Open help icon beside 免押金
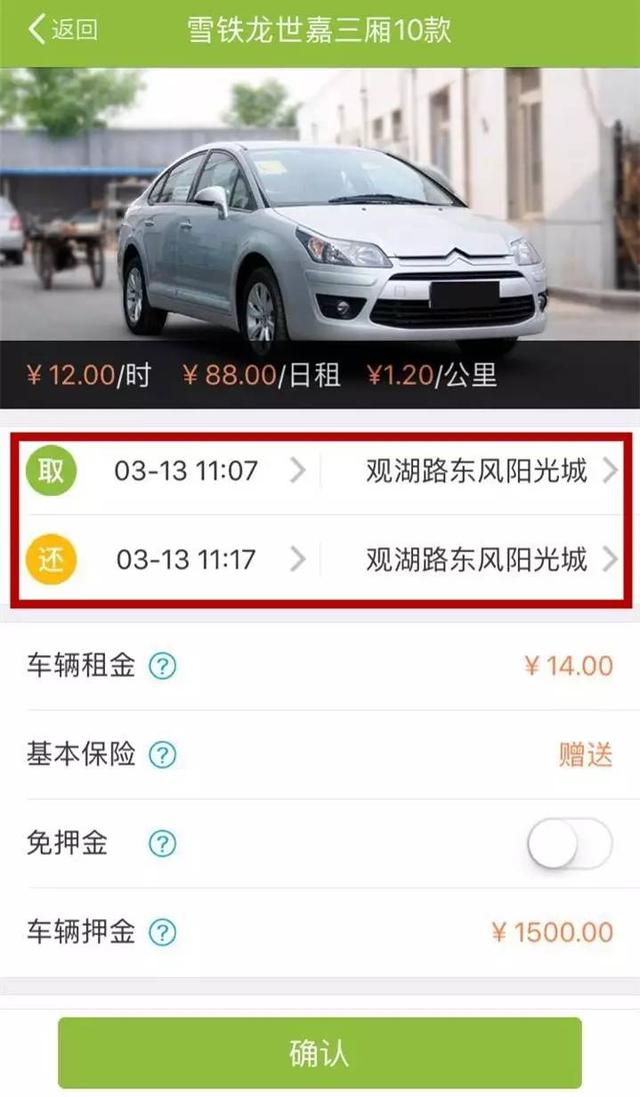 pyautogui.click(x=162, y=844)
